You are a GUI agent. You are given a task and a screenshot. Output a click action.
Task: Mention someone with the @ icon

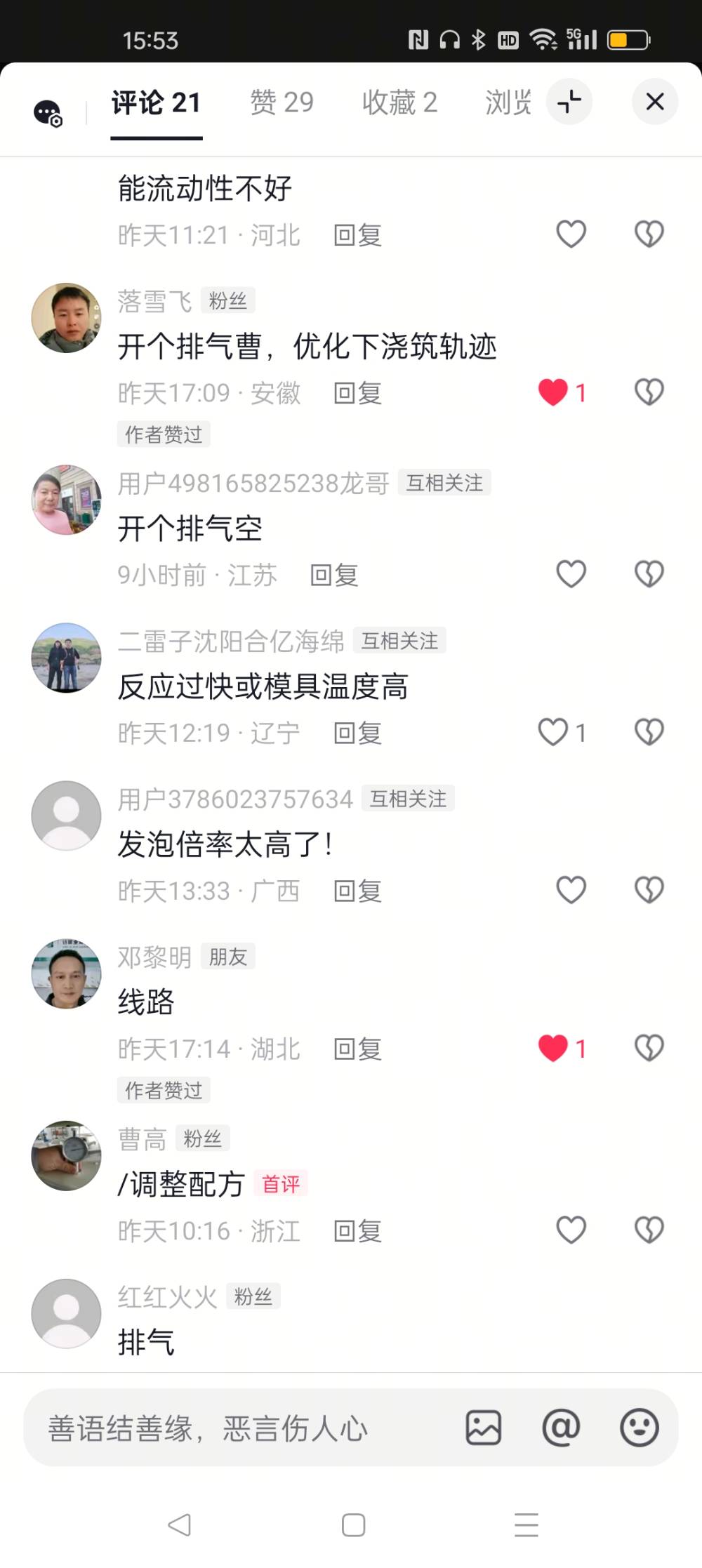pos(562,1428)
